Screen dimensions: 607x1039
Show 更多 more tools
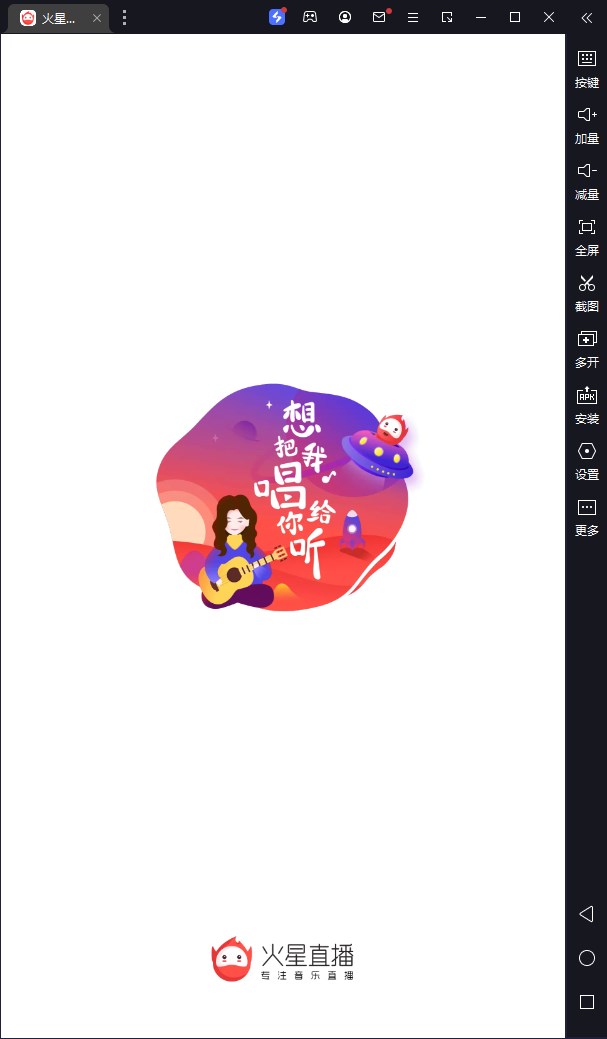[587, 516]
